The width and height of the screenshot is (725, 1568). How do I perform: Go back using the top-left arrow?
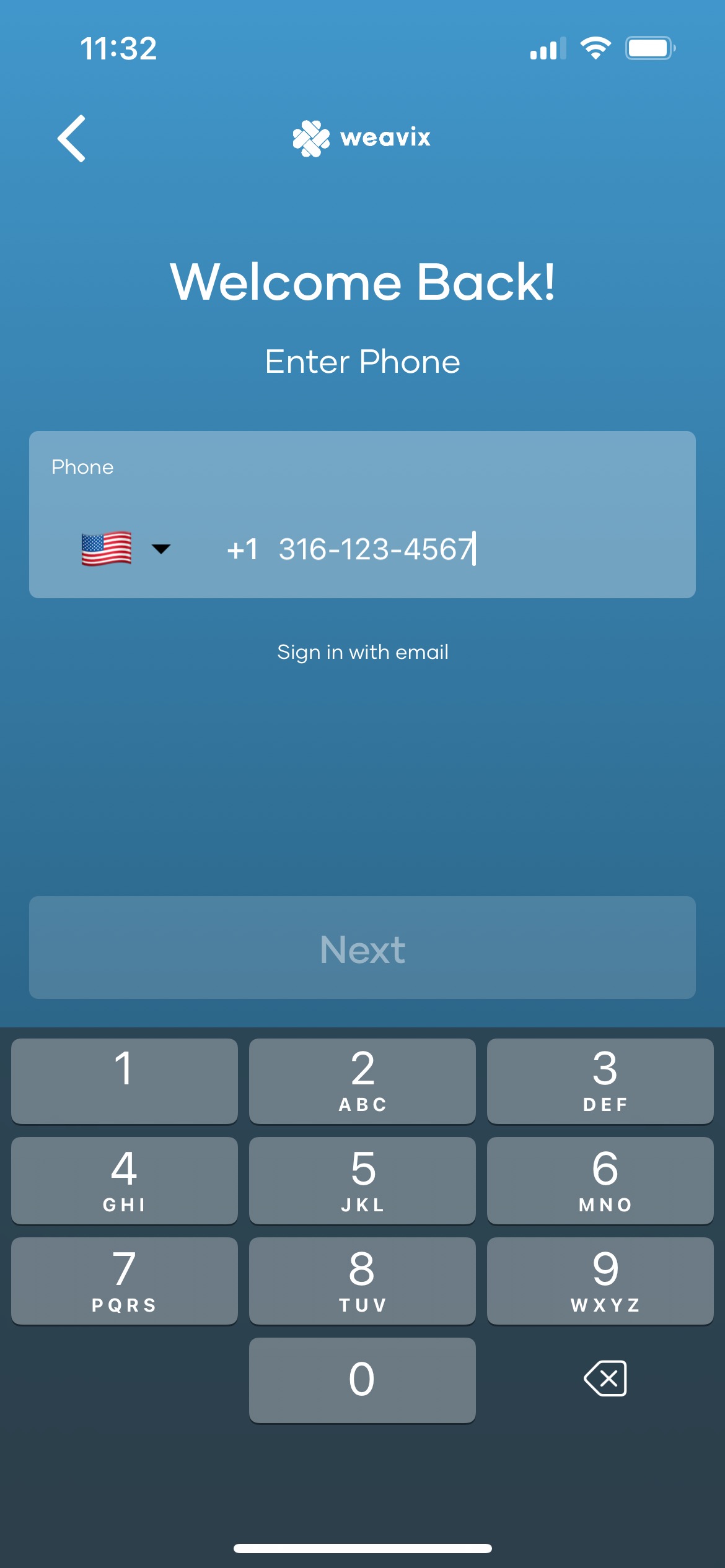pyautogui.click(x=72, y=138)
